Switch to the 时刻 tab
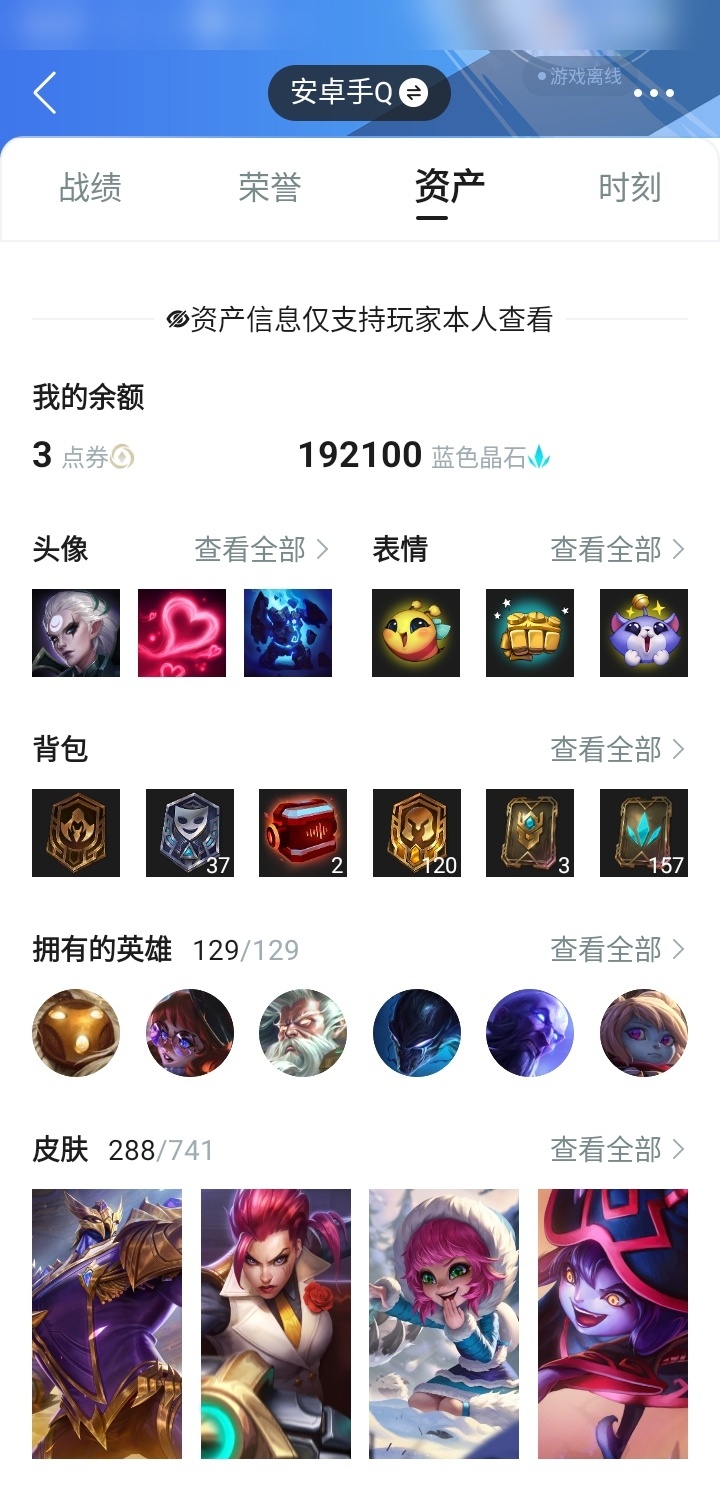 [629, 187]
